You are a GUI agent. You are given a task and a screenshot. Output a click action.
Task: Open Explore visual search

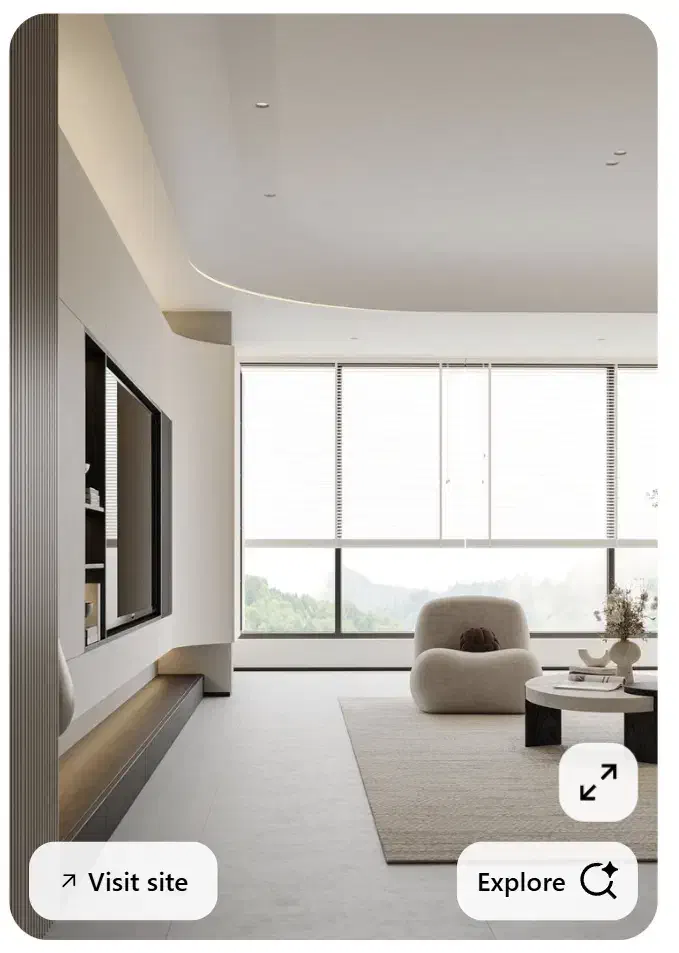[x=547, y=881]
